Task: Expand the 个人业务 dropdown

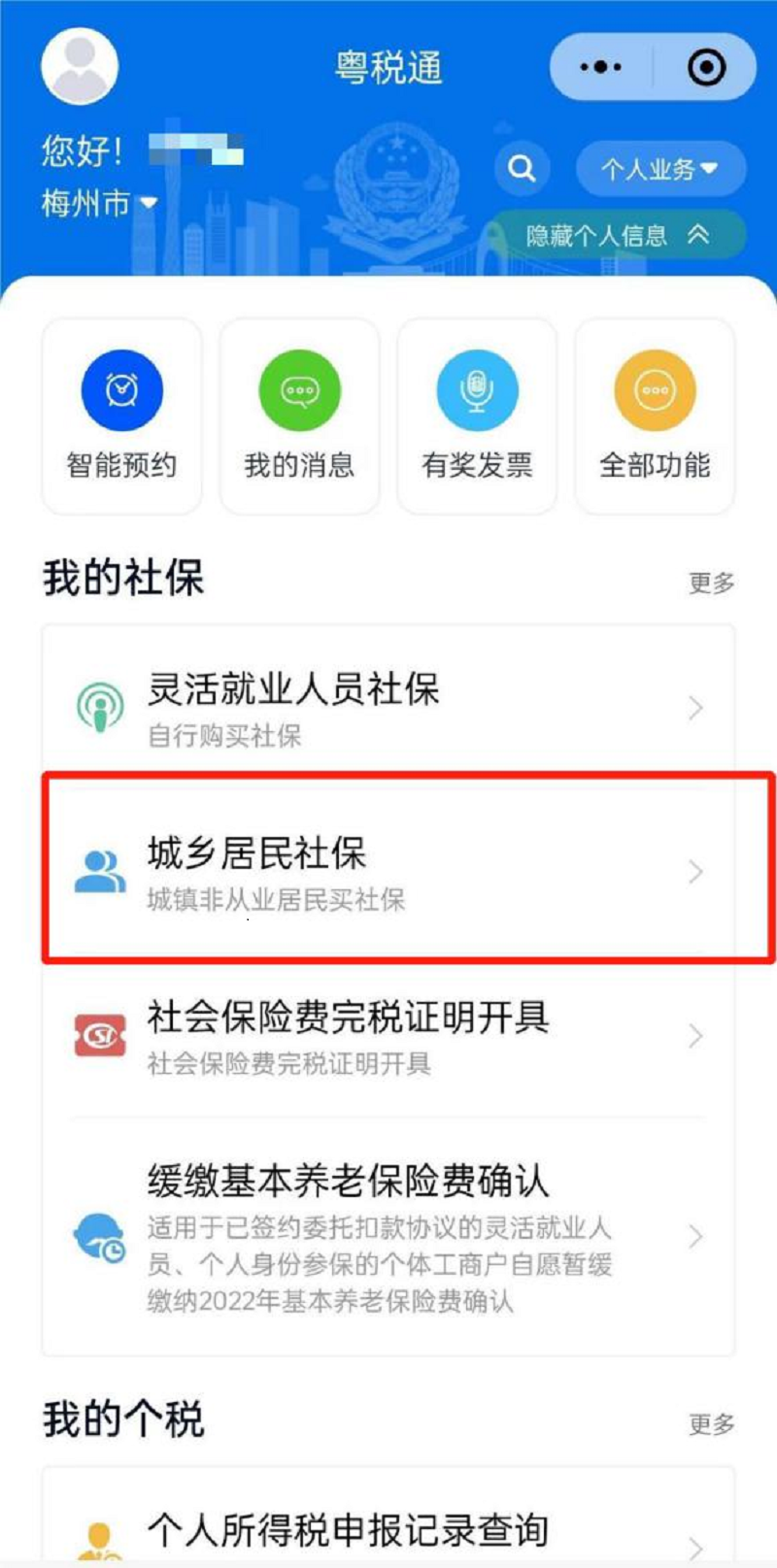Action: (x=660, y=169)
